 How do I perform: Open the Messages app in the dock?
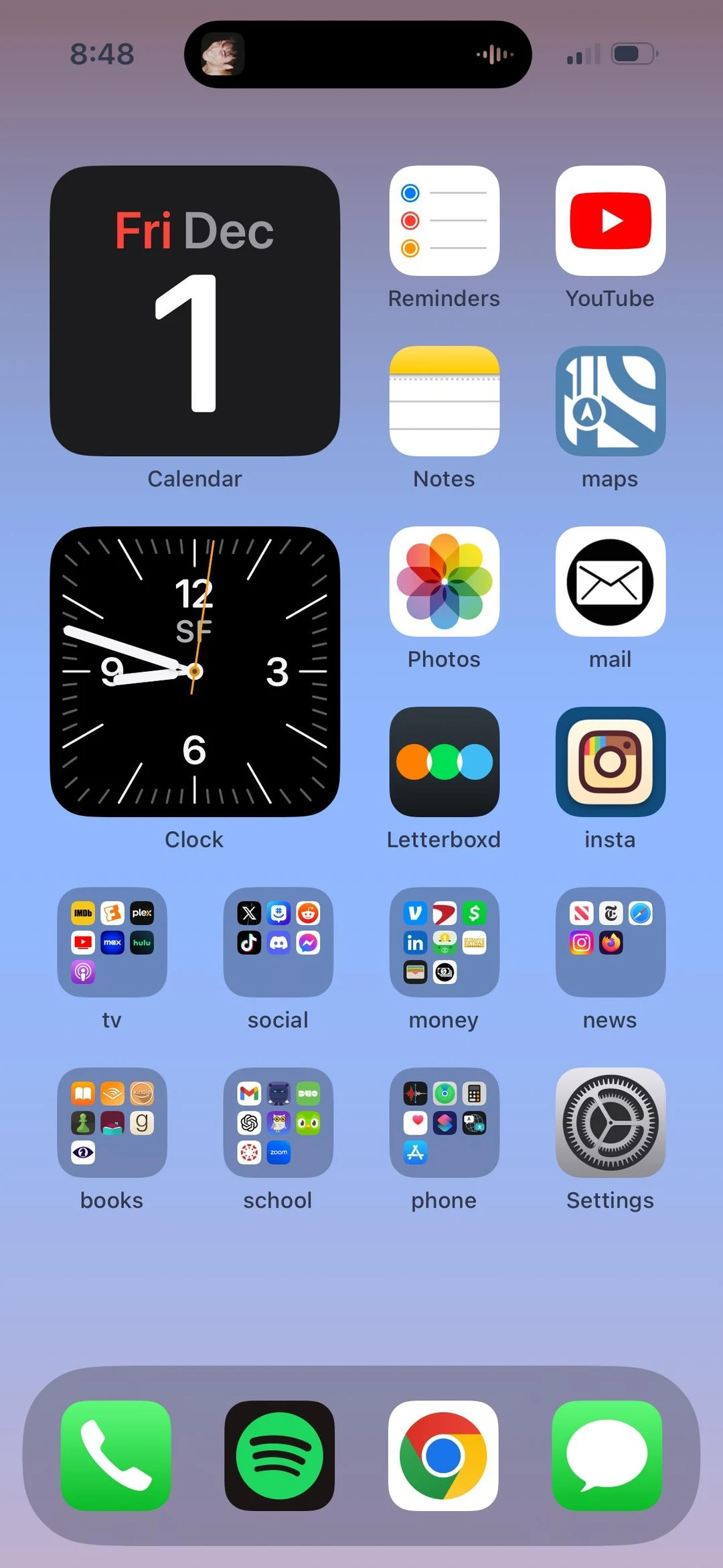point(608,1457)
